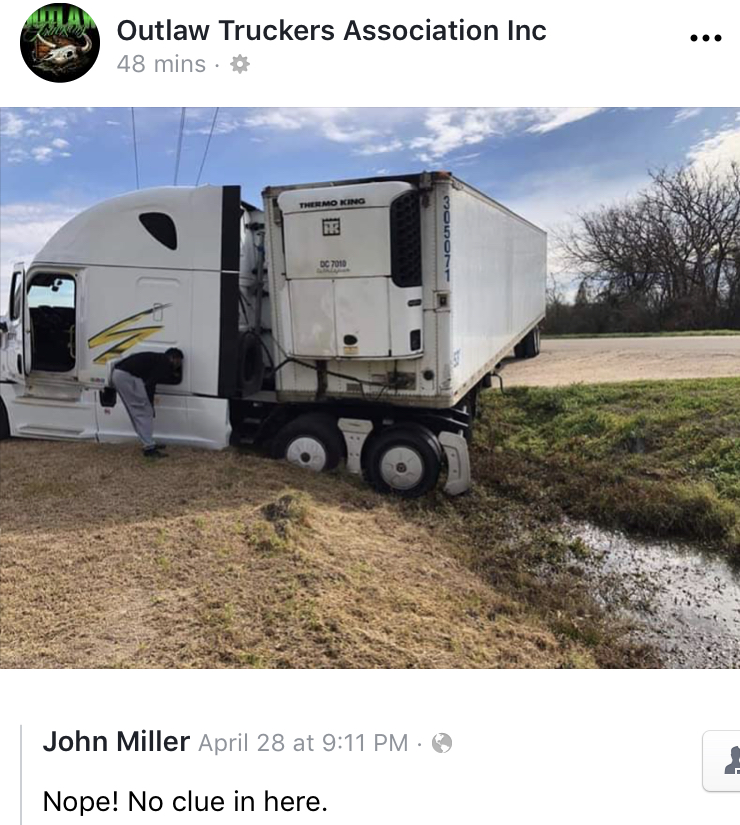View post audience settings gear icon
The image size is (740, 825).
(240, 64)
